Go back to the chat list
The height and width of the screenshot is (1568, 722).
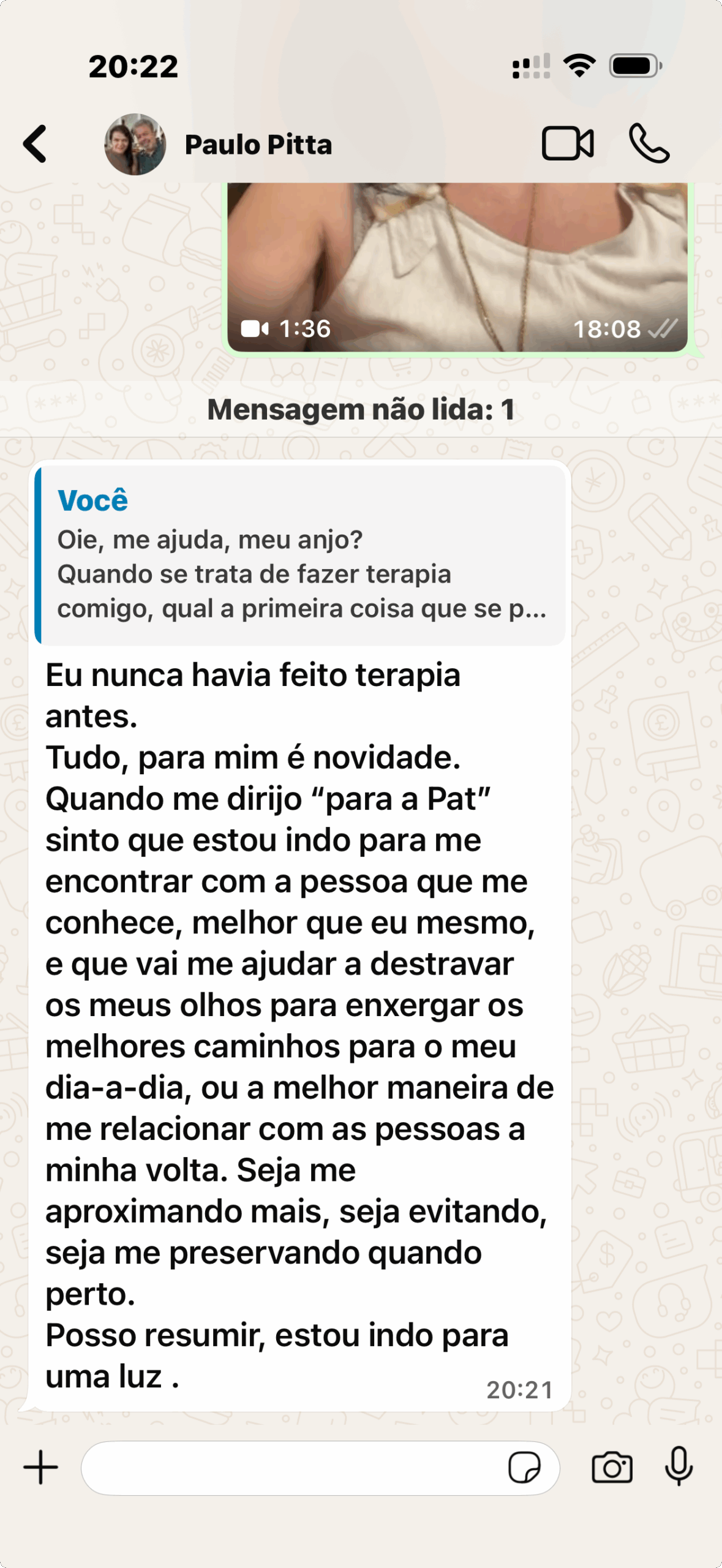[35, 145]
